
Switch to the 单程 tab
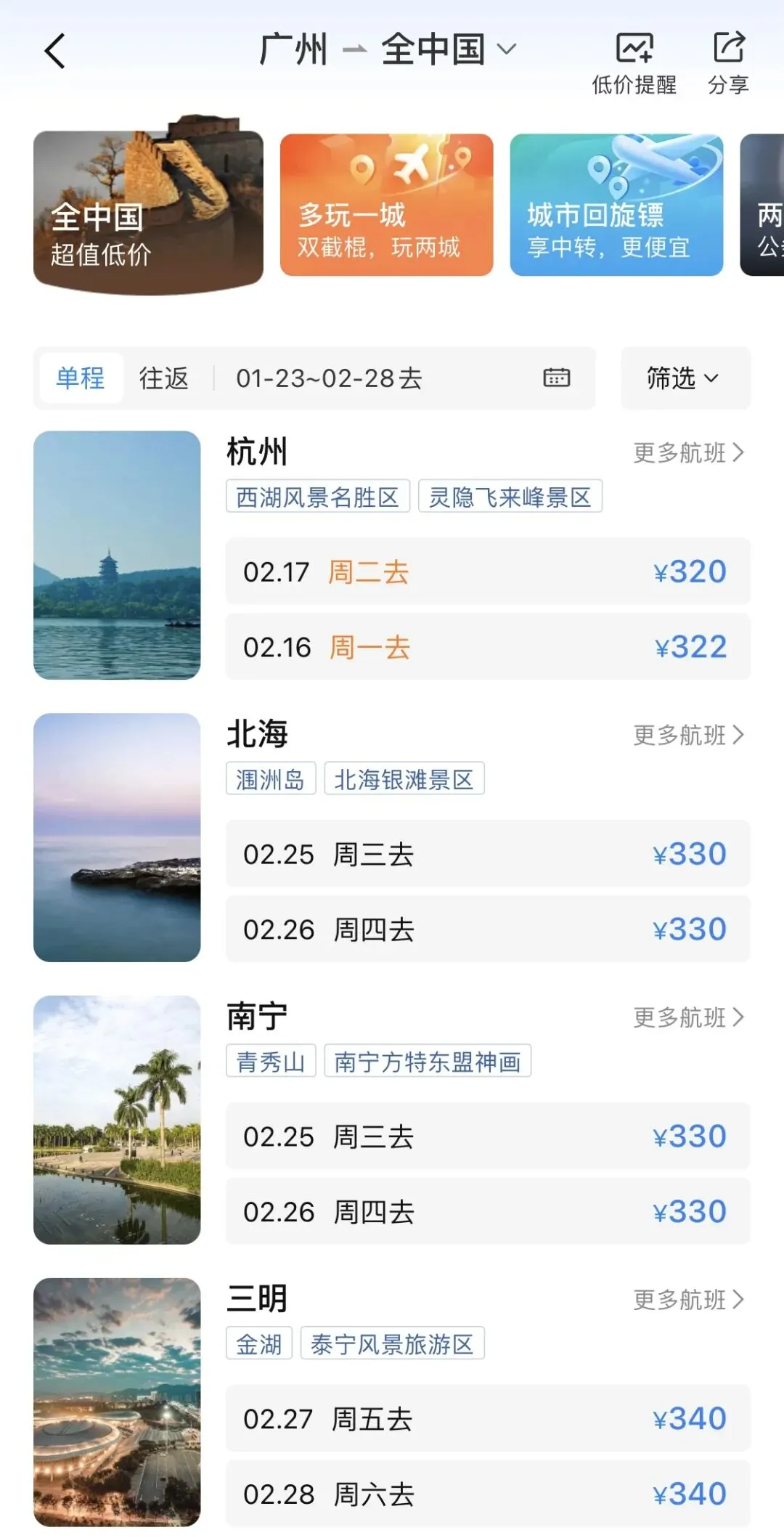tap(81, 378)
